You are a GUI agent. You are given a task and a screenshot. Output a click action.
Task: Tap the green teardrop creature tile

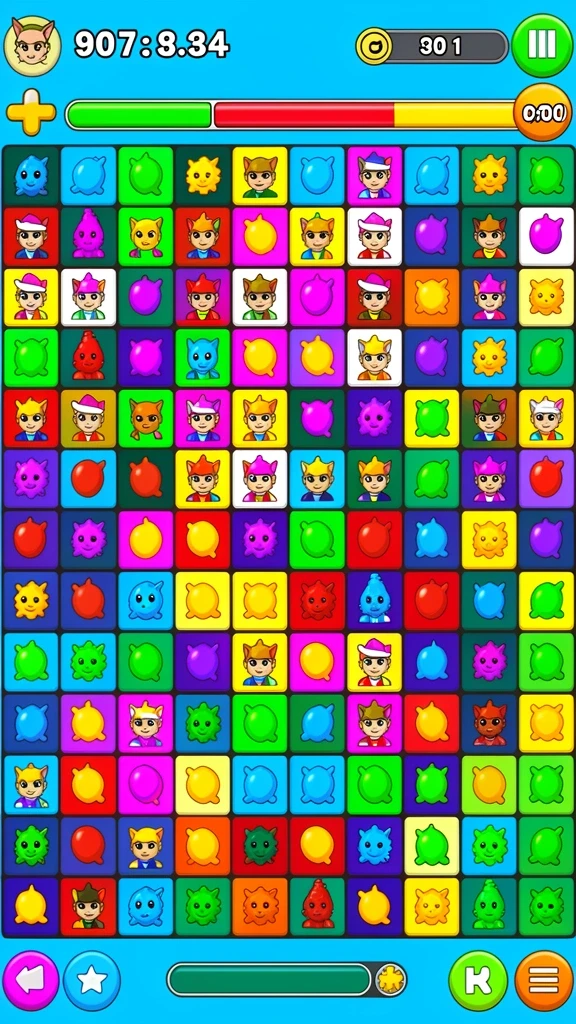(489, 904)
